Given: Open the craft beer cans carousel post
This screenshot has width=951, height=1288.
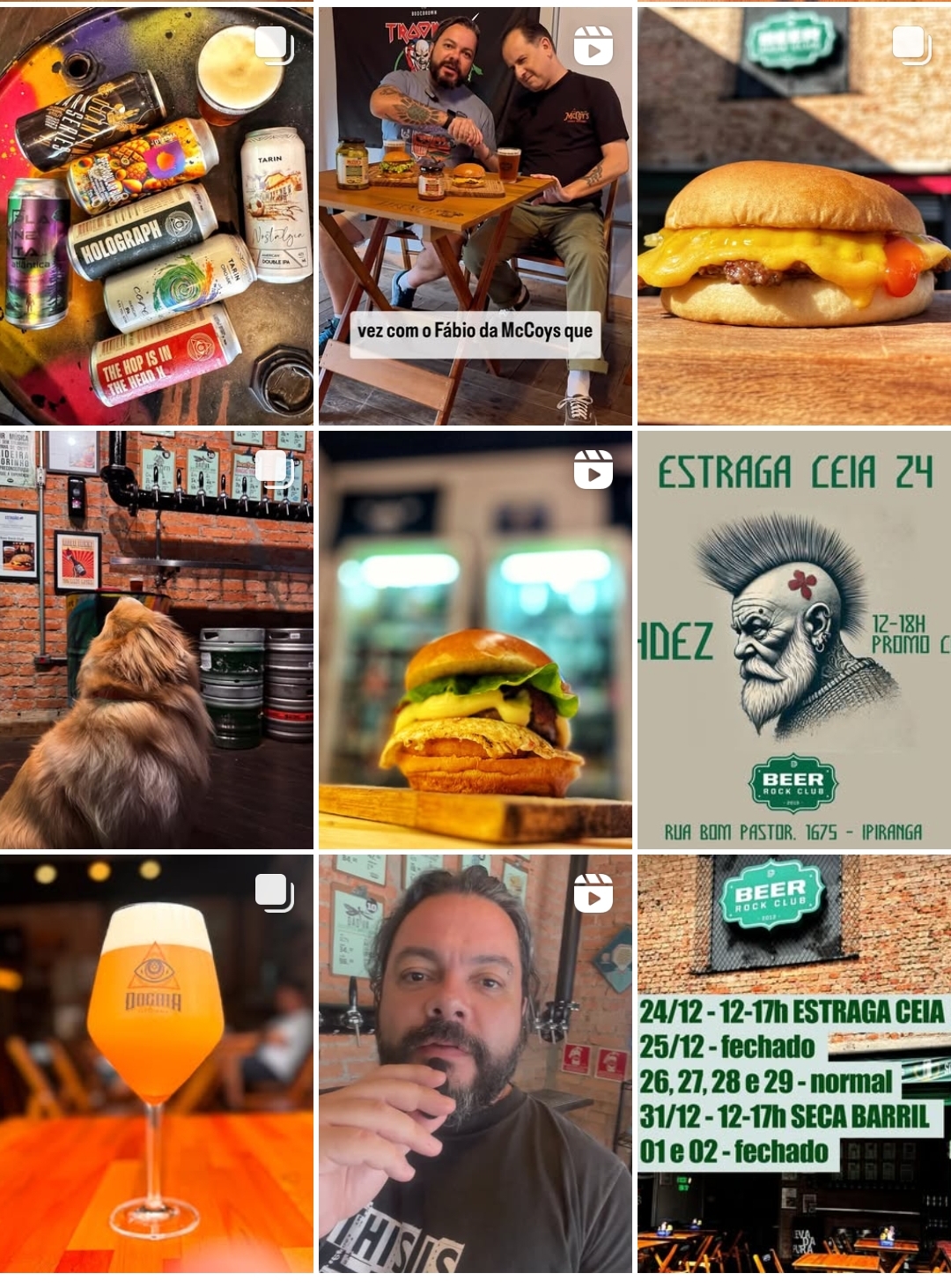Looking at the screenshot, I should (157, 216).
